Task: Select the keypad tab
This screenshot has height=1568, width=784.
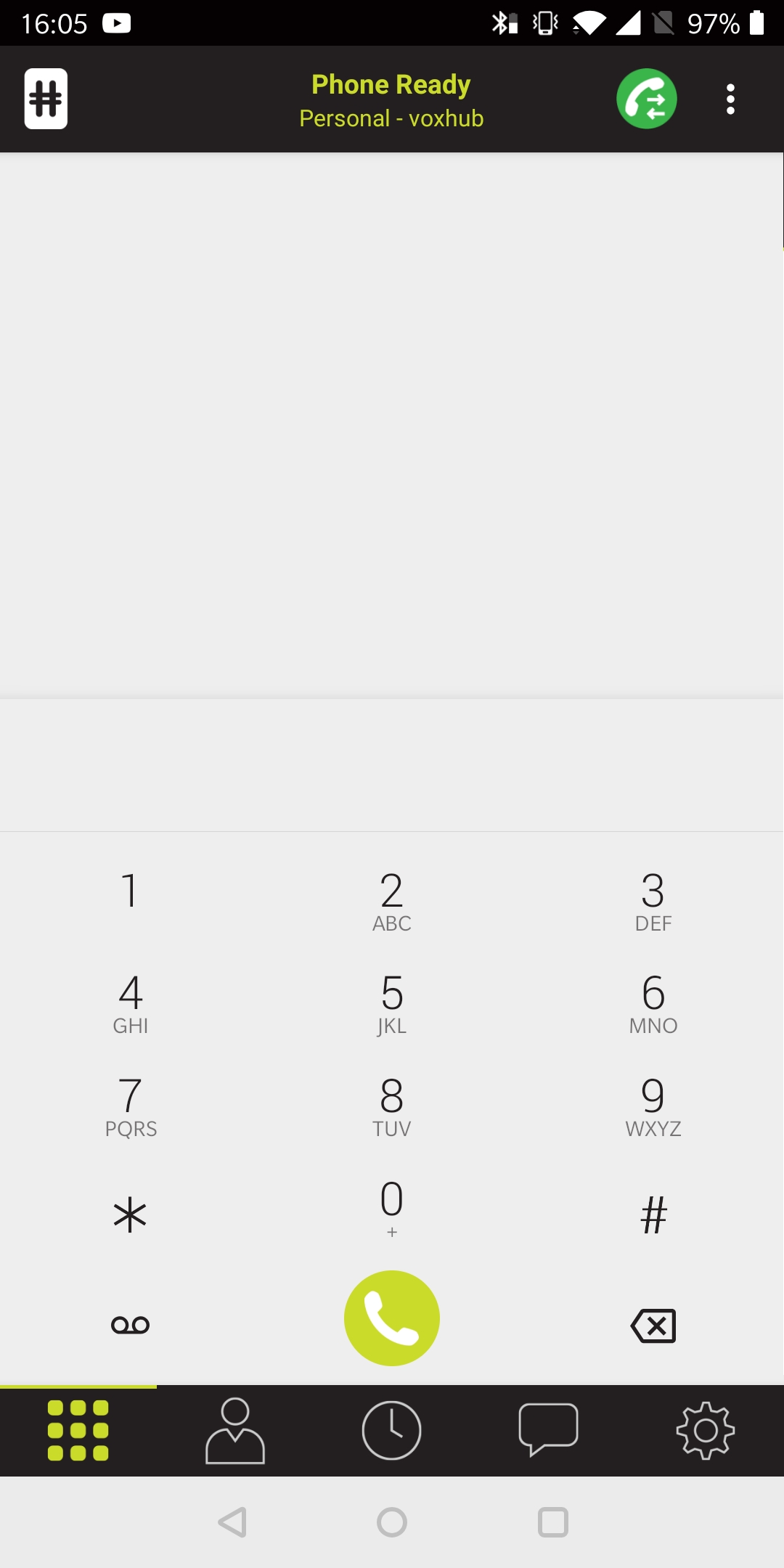Action: point(78,1431)
